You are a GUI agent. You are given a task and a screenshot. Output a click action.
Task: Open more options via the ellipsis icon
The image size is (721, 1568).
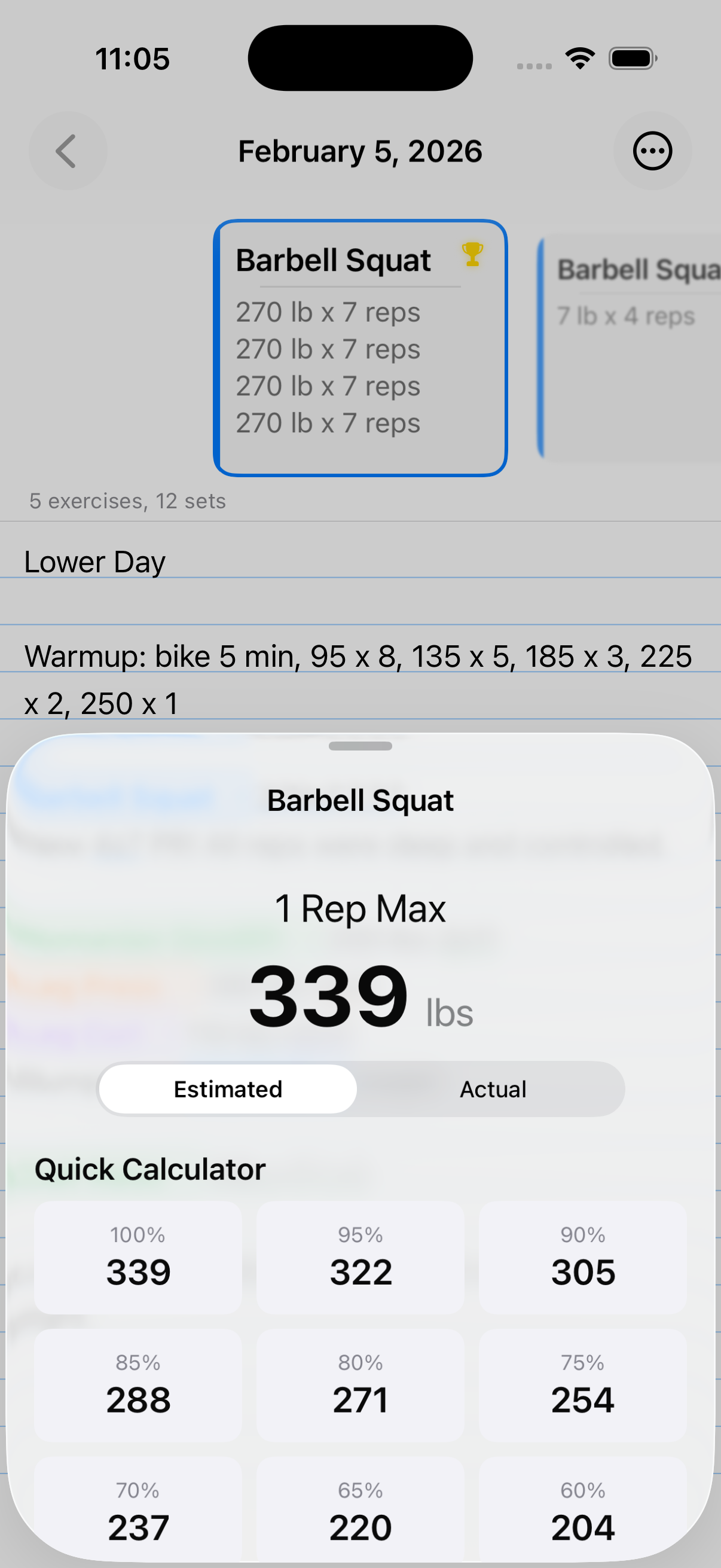click(653, 151)
